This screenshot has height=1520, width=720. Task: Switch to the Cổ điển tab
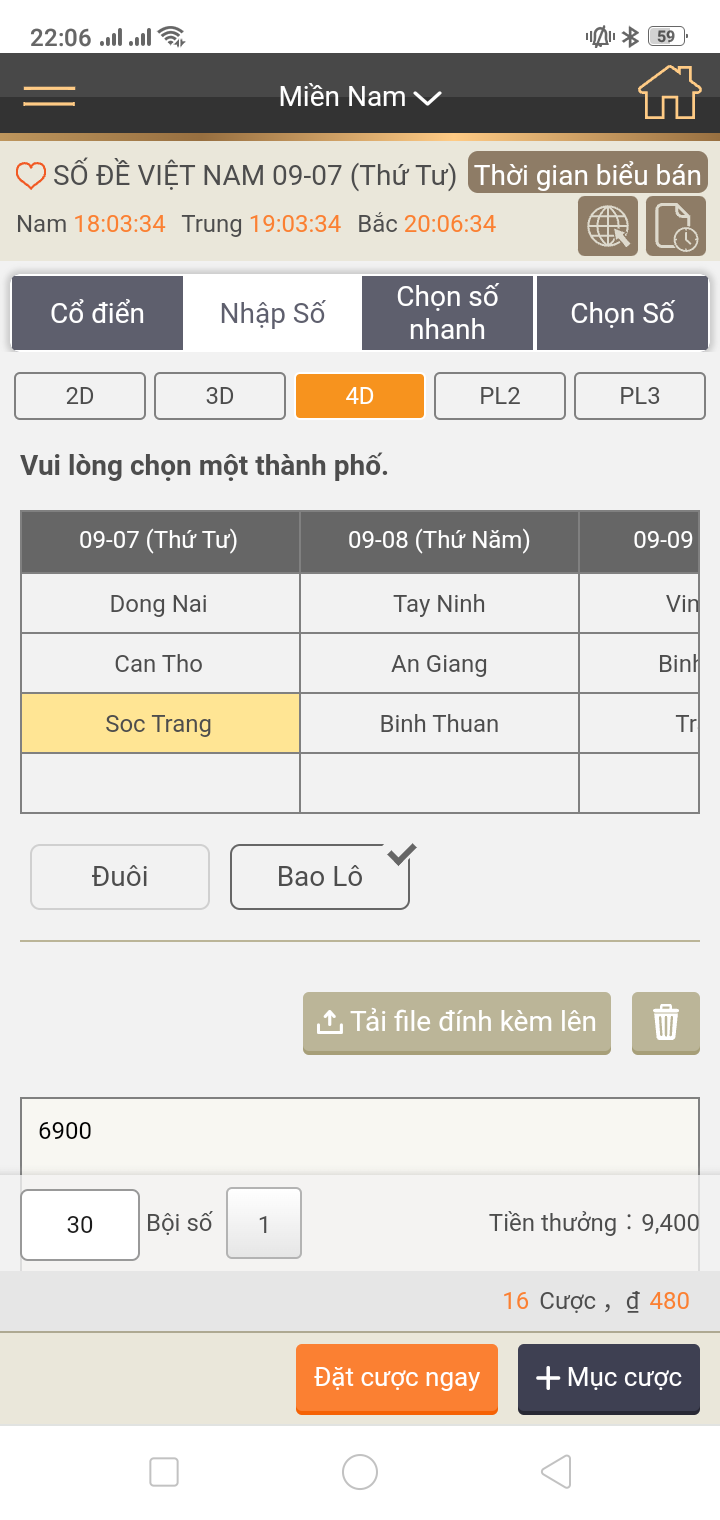97,313
